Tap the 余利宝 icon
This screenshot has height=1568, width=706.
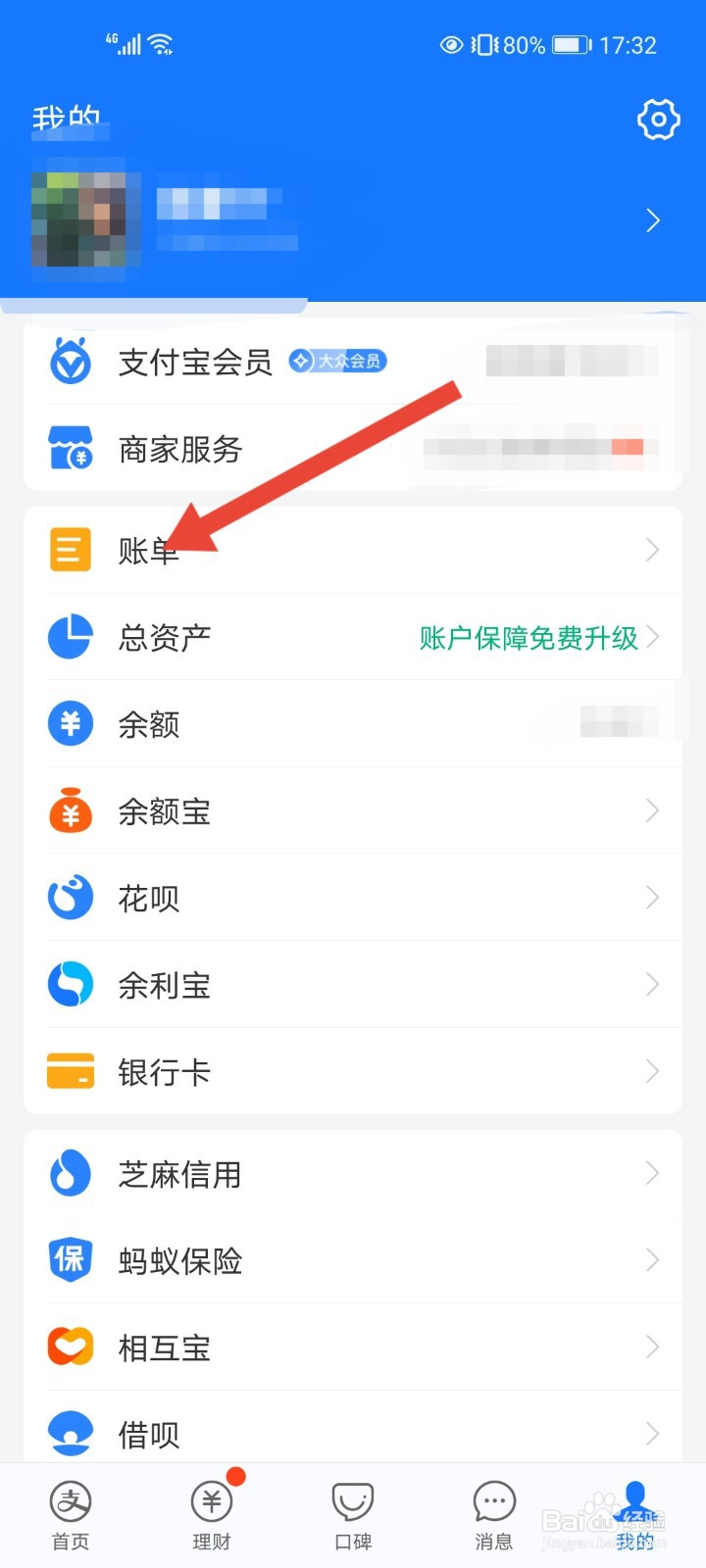click(x=69, y=984)
